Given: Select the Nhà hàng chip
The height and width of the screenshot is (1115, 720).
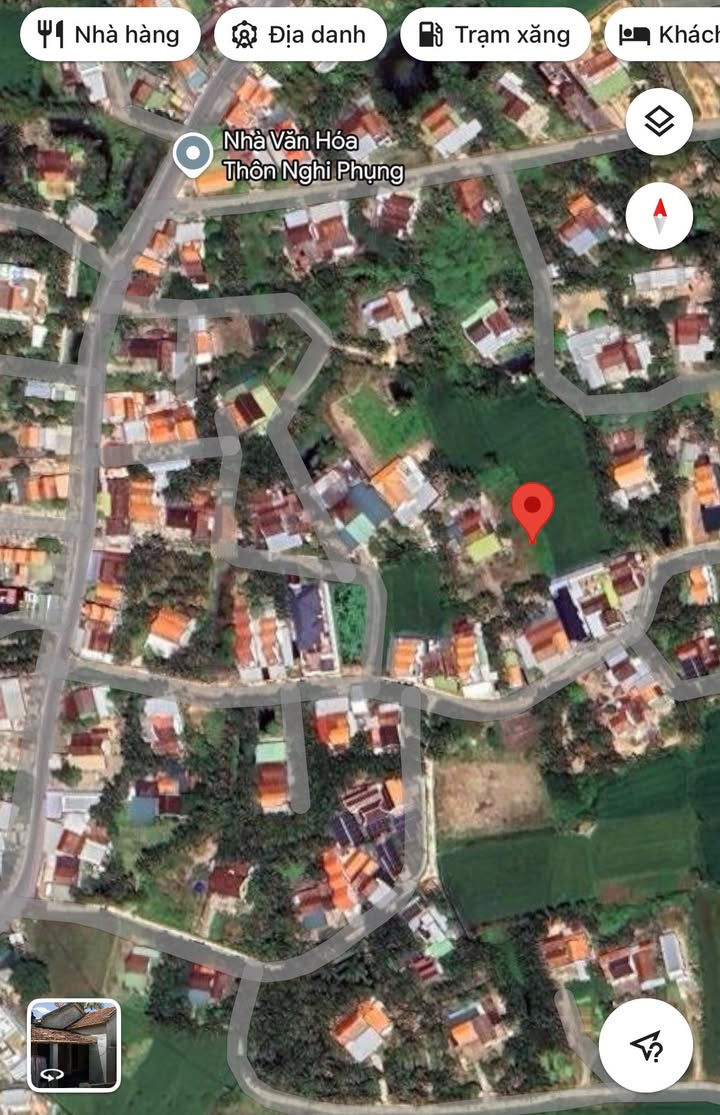Looking at the screenshot, I should 110,35.
